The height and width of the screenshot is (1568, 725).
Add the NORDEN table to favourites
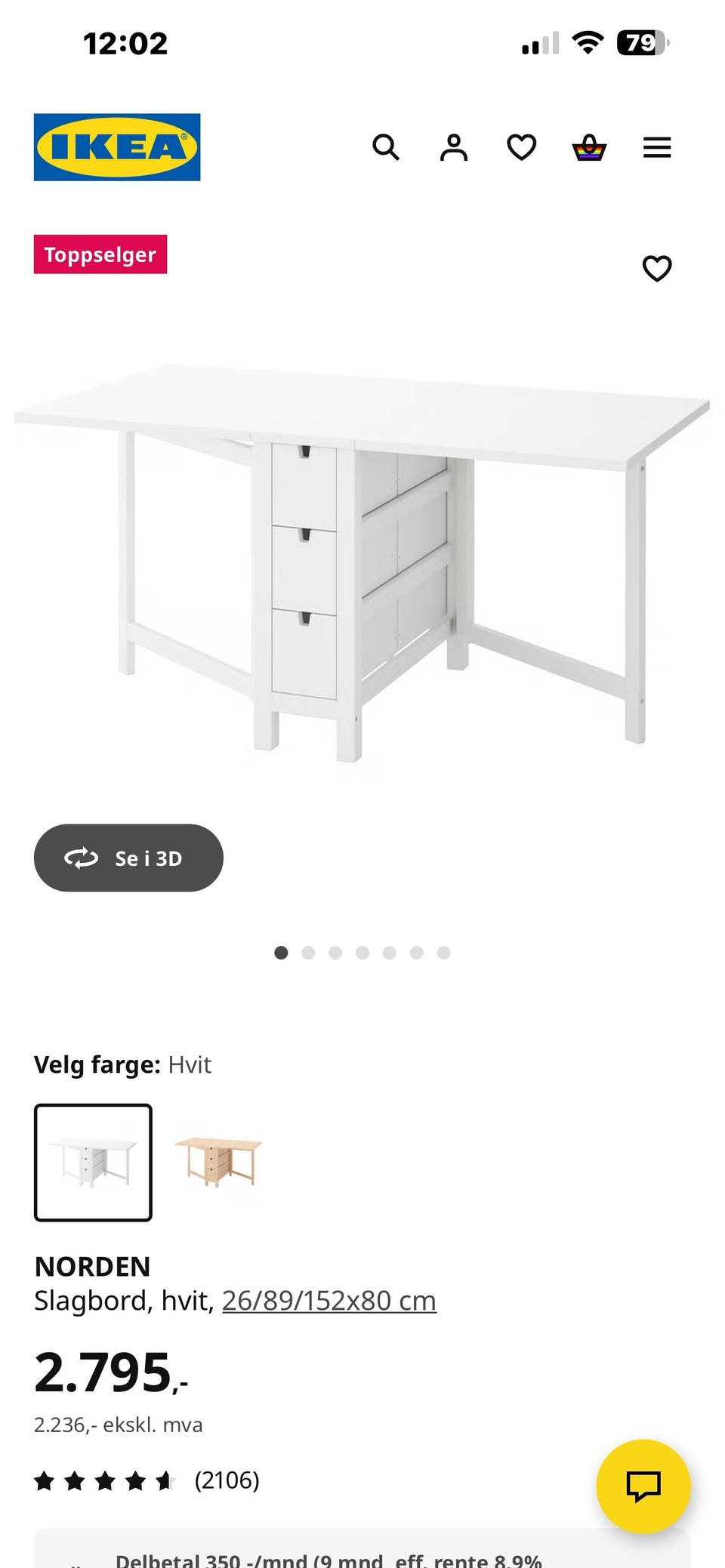click(657, 268)
